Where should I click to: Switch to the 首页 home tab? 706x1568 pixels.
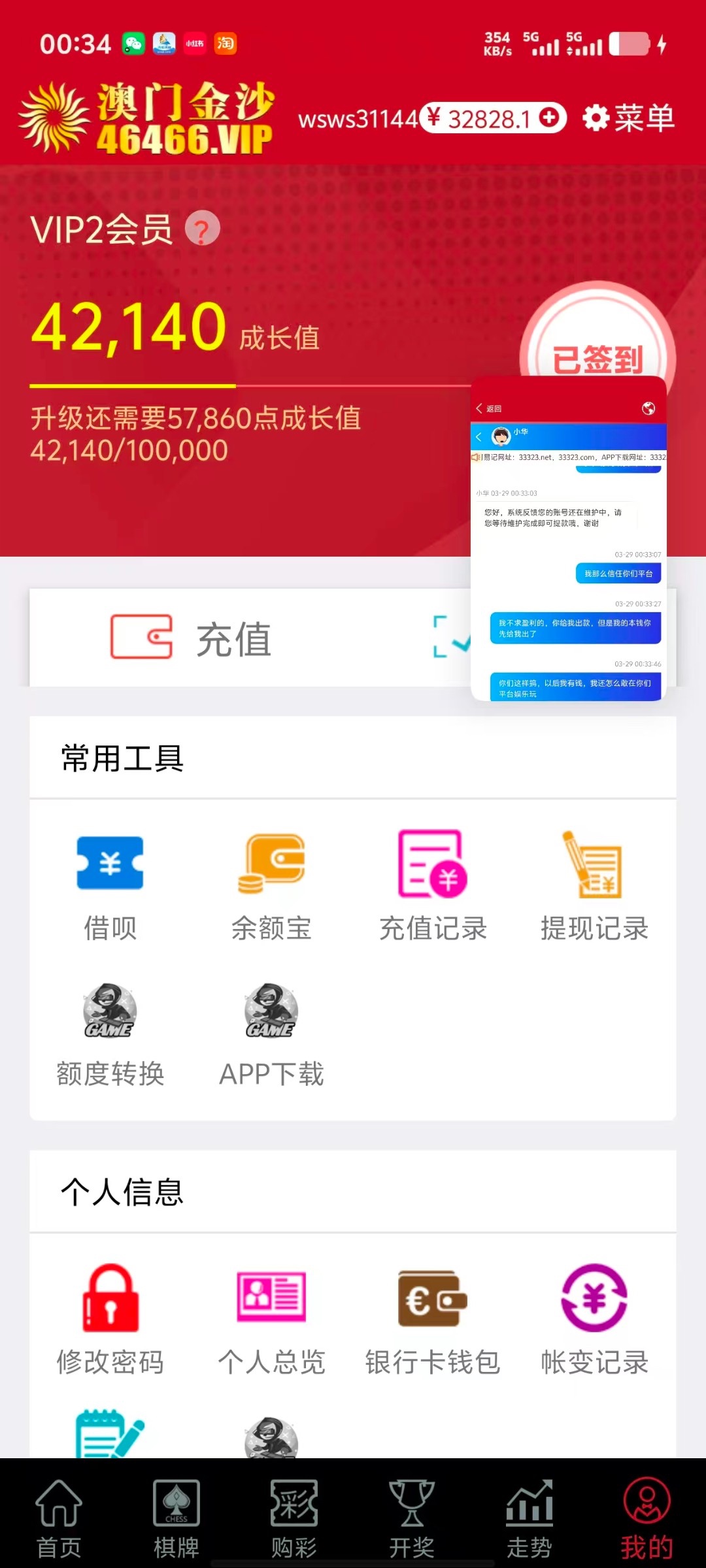(59, 1519)
